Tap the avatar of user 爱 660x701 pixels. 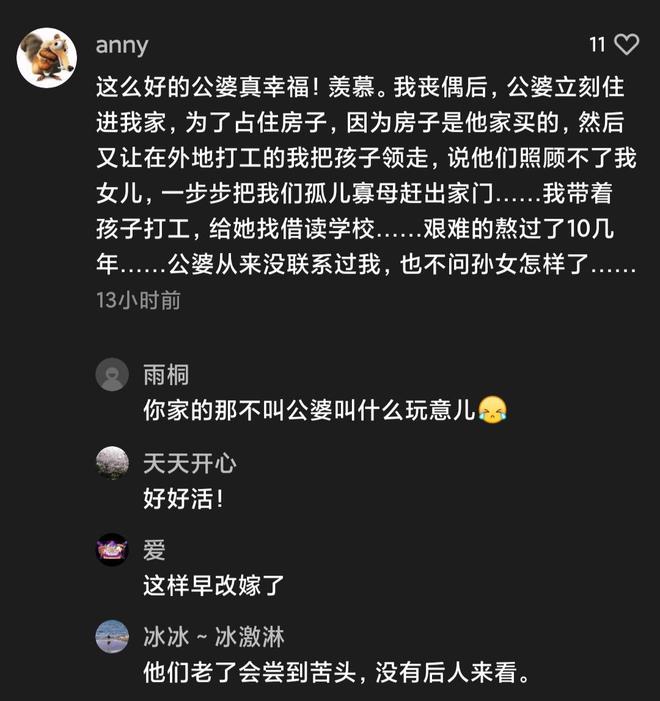(x=112, y=550)
